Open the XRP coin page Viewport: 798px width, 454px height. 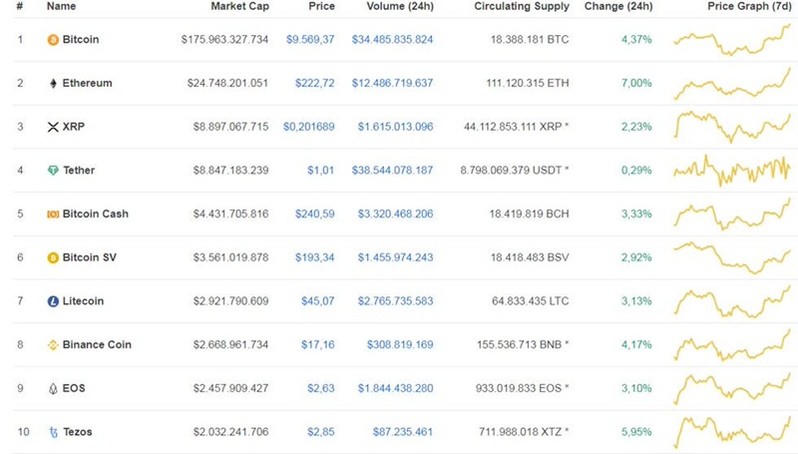tap(74, 127)
